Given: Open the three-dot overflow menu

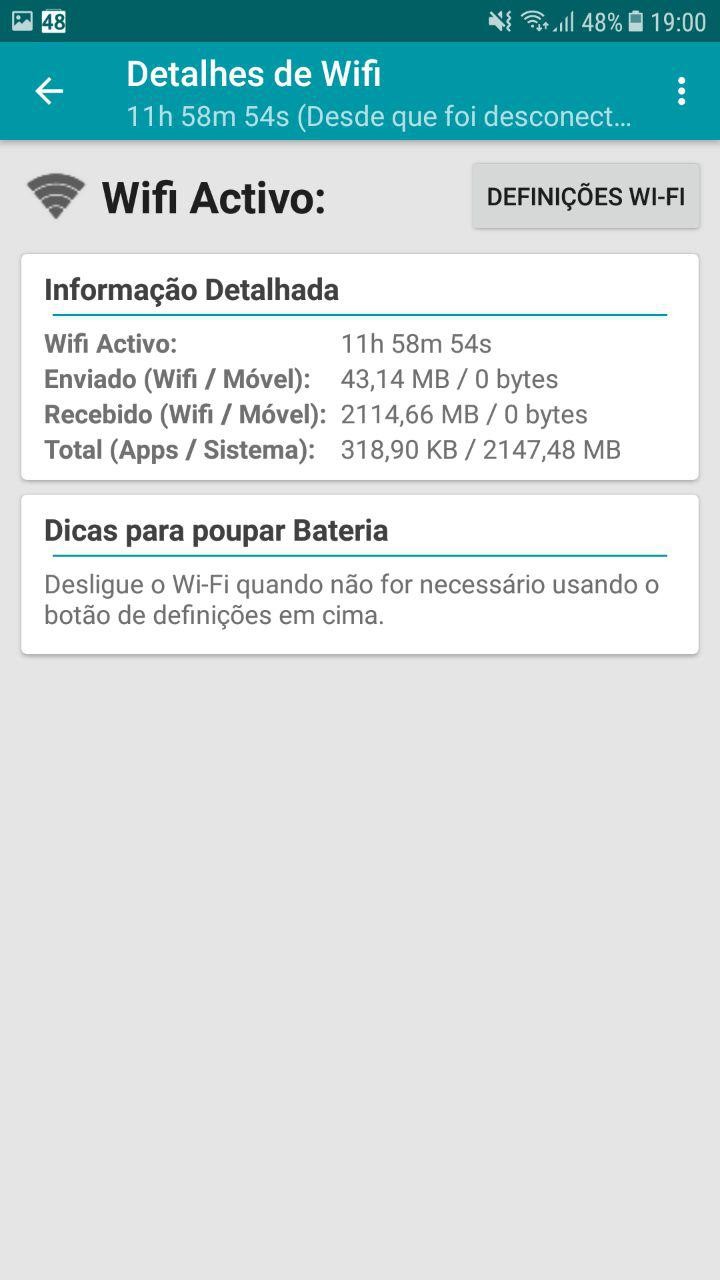Looking at the screenshot, I should (681, 91).
